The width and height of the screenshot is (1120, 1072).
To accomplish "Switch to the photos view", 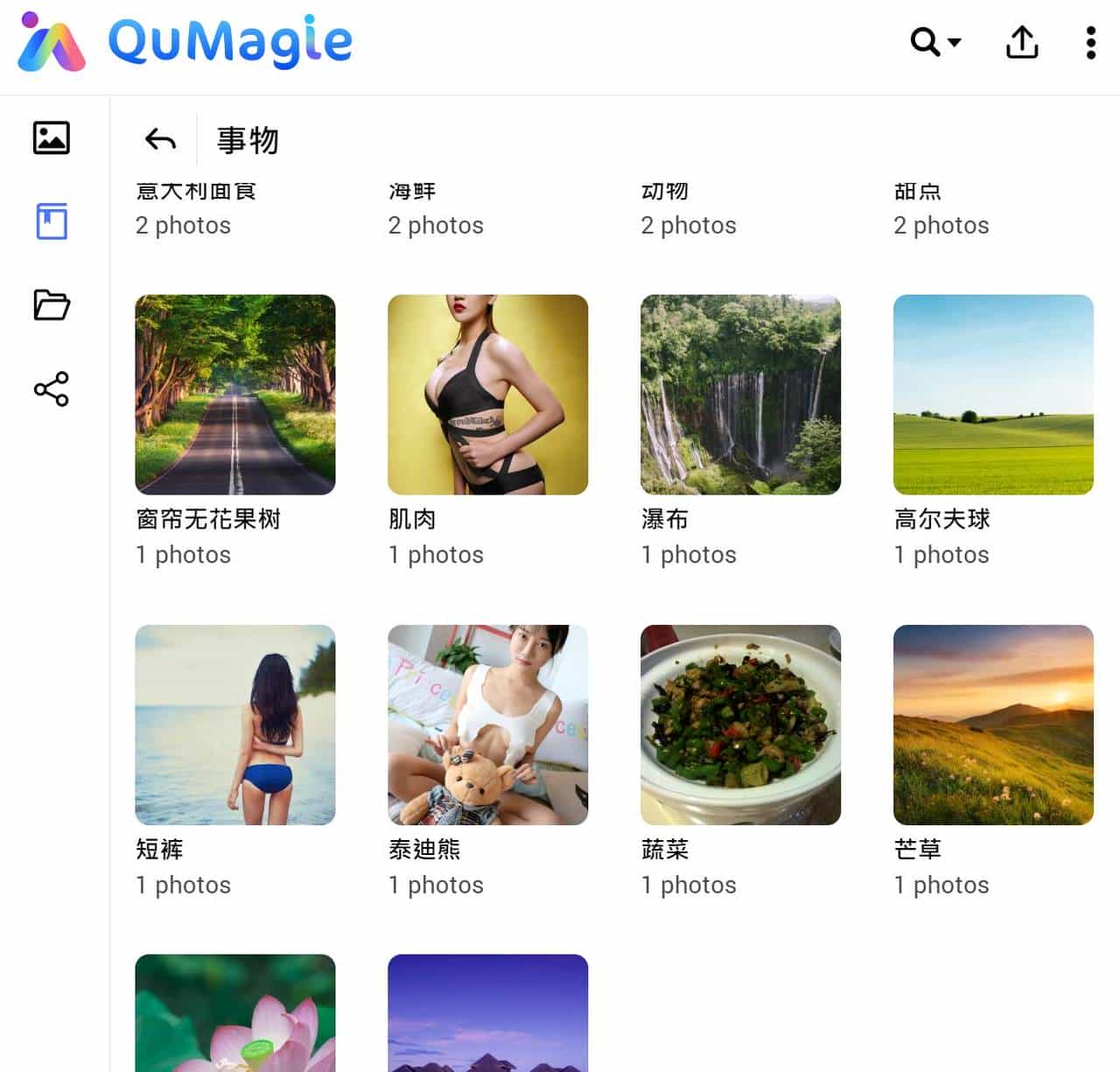I will tap(52, 138).
